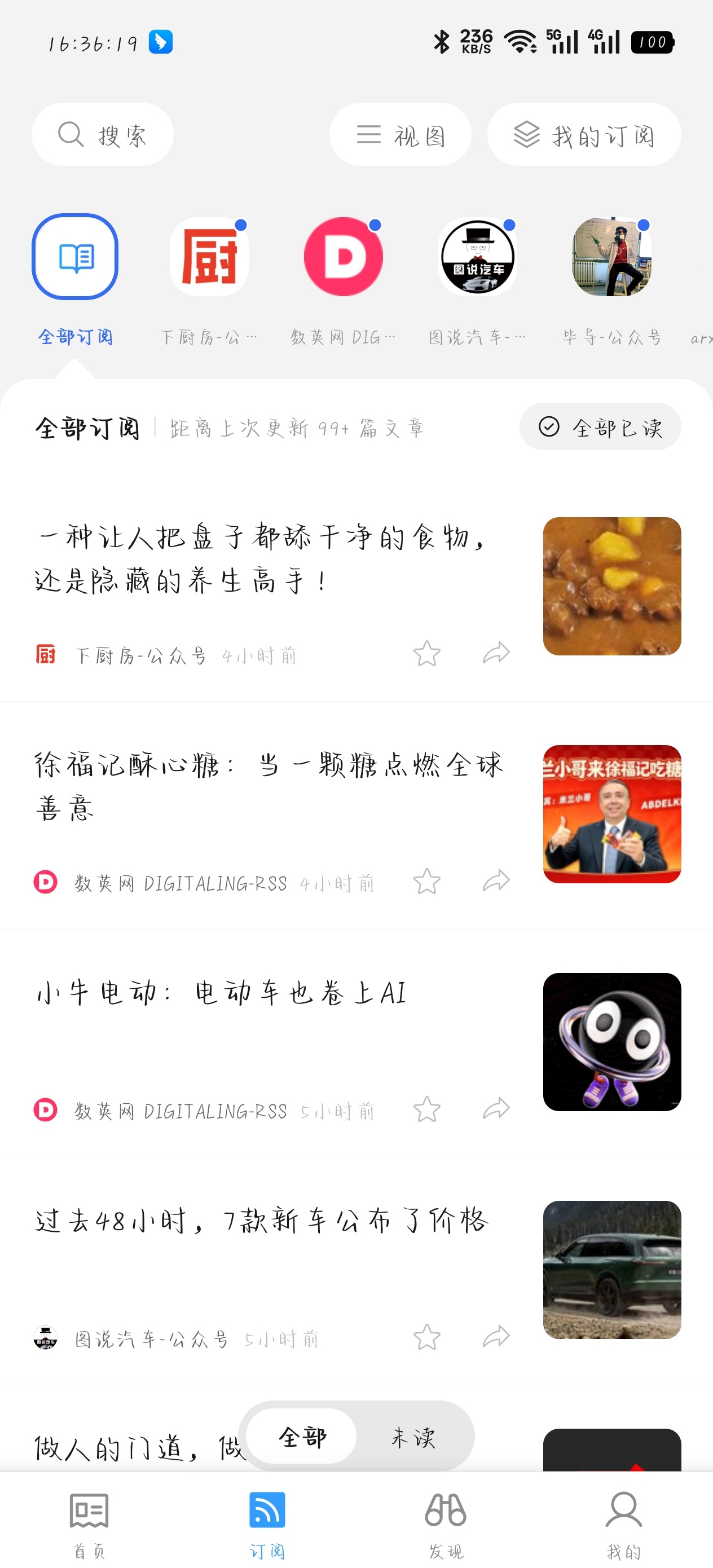This screenshot has width=713, height=1568.
Task: Select the 下厨房 subscription avatar
Action: [209, 256]
